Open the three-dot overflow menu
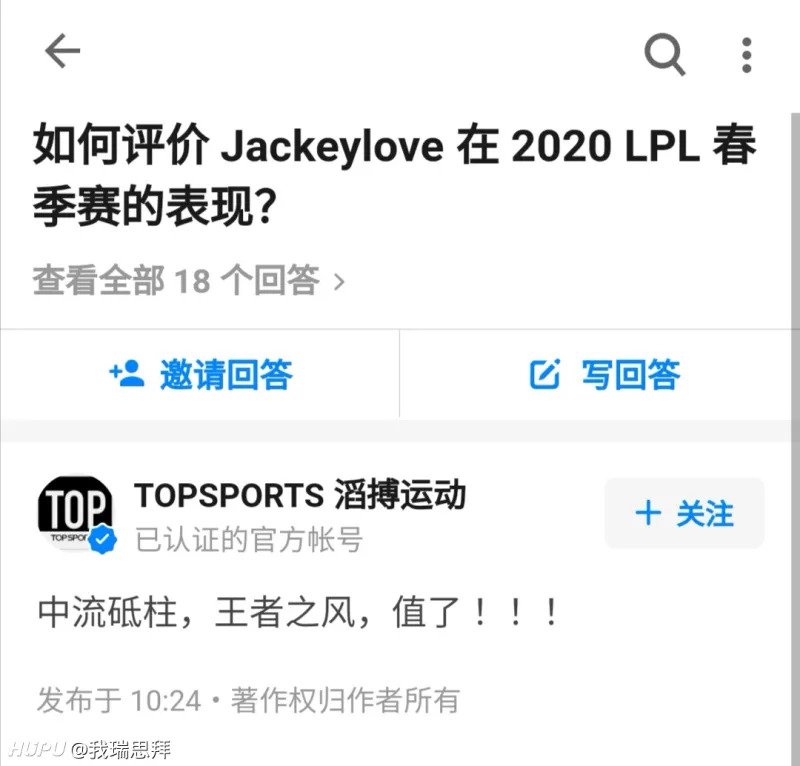Viewport: 800px width, 766px height. 746,53
